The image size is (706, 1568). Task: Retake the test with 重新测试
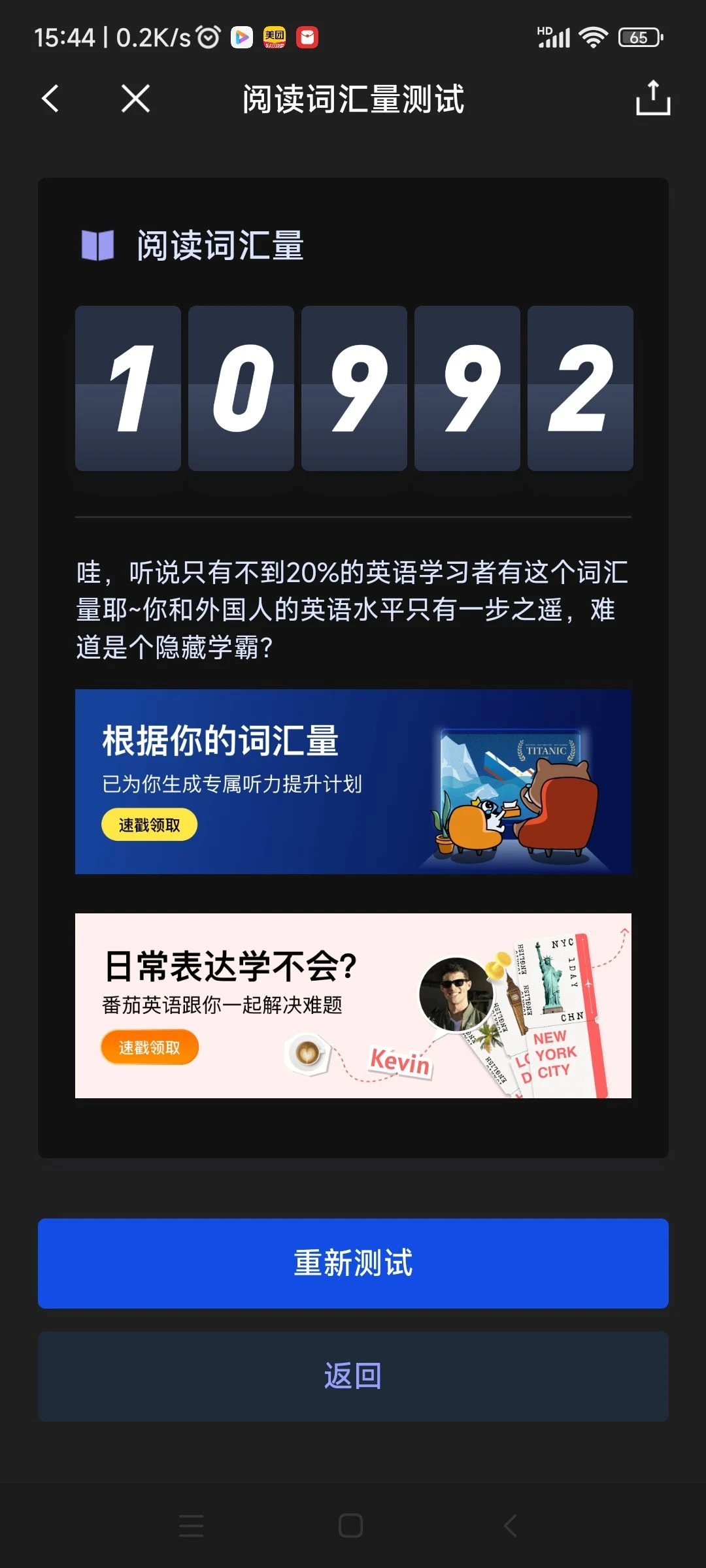353,1263
